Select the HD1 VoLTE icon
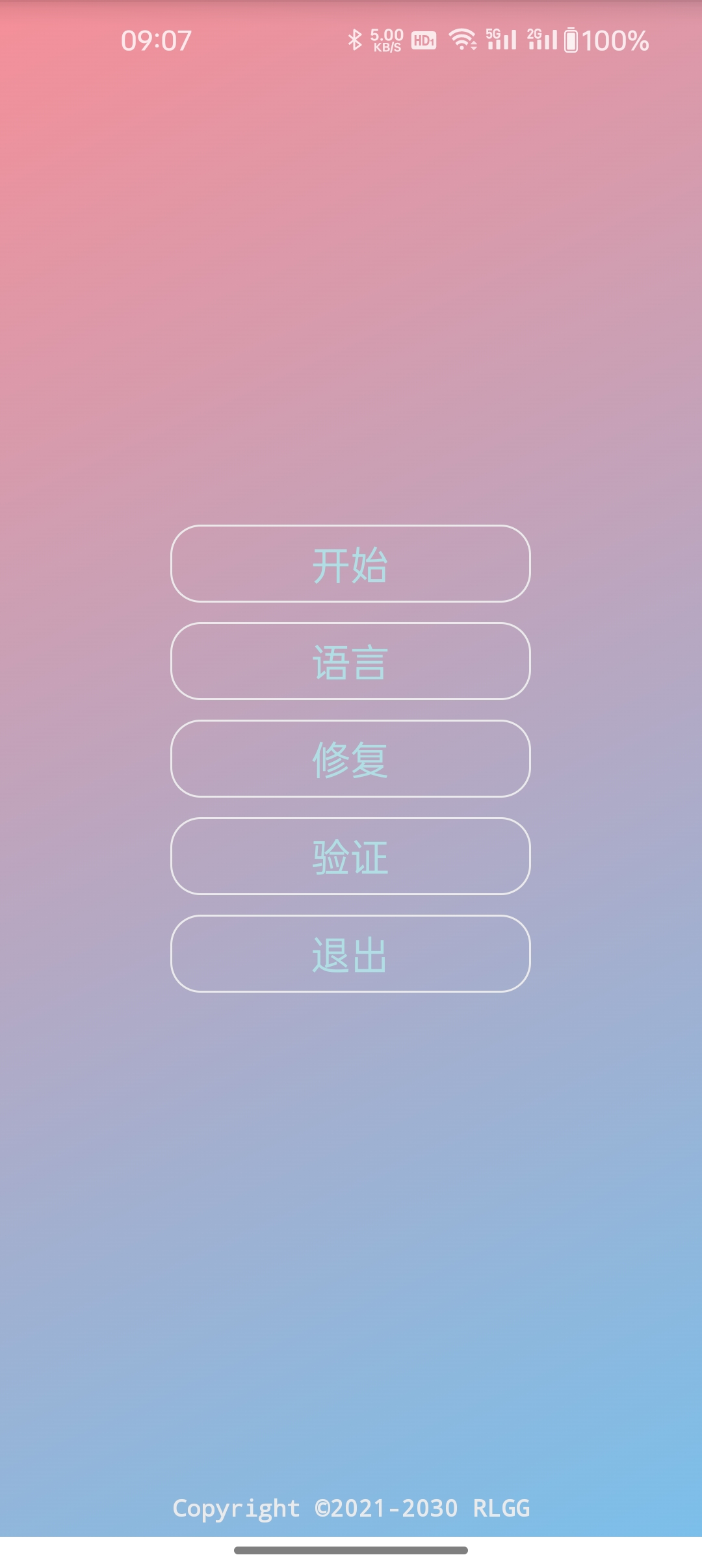The width and height of the screenshot is (702, 1568). (424, 40)
